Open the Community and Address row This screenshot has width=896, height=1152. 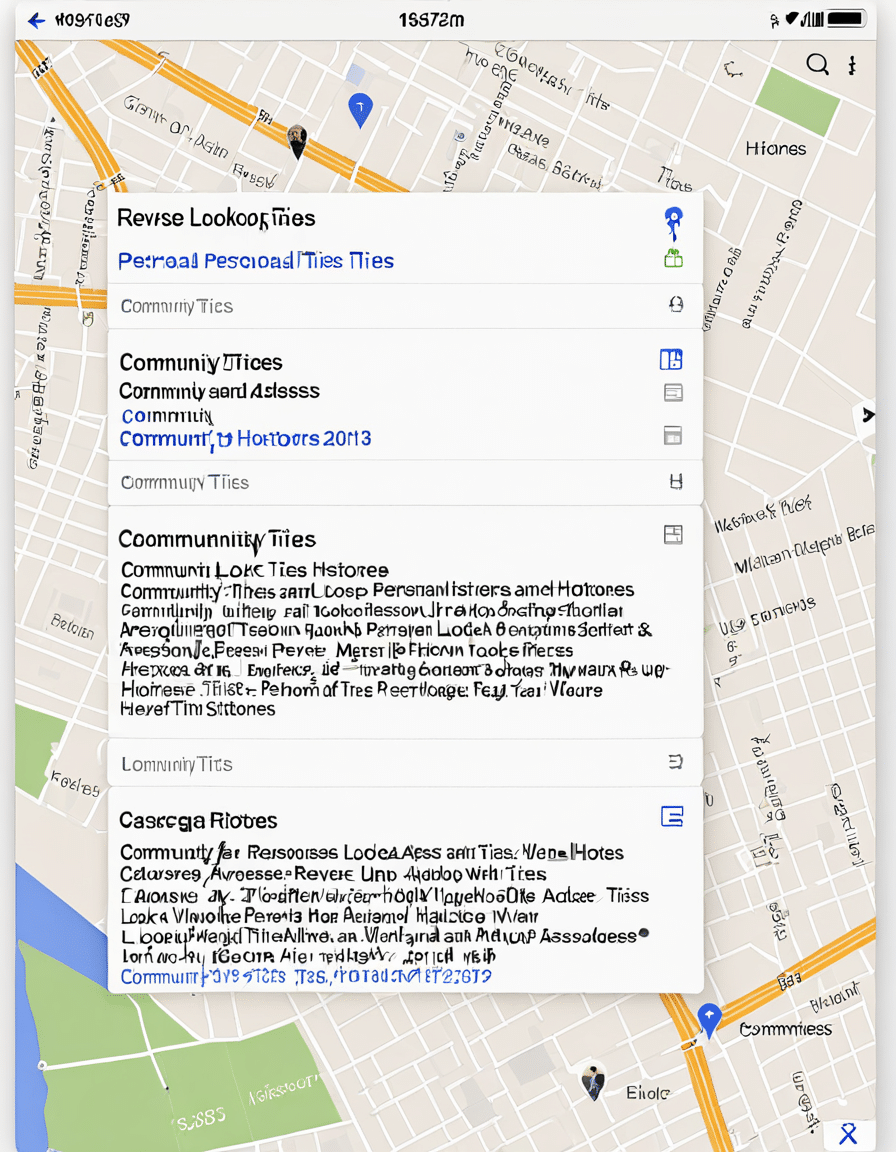click(x=220, y=391)
